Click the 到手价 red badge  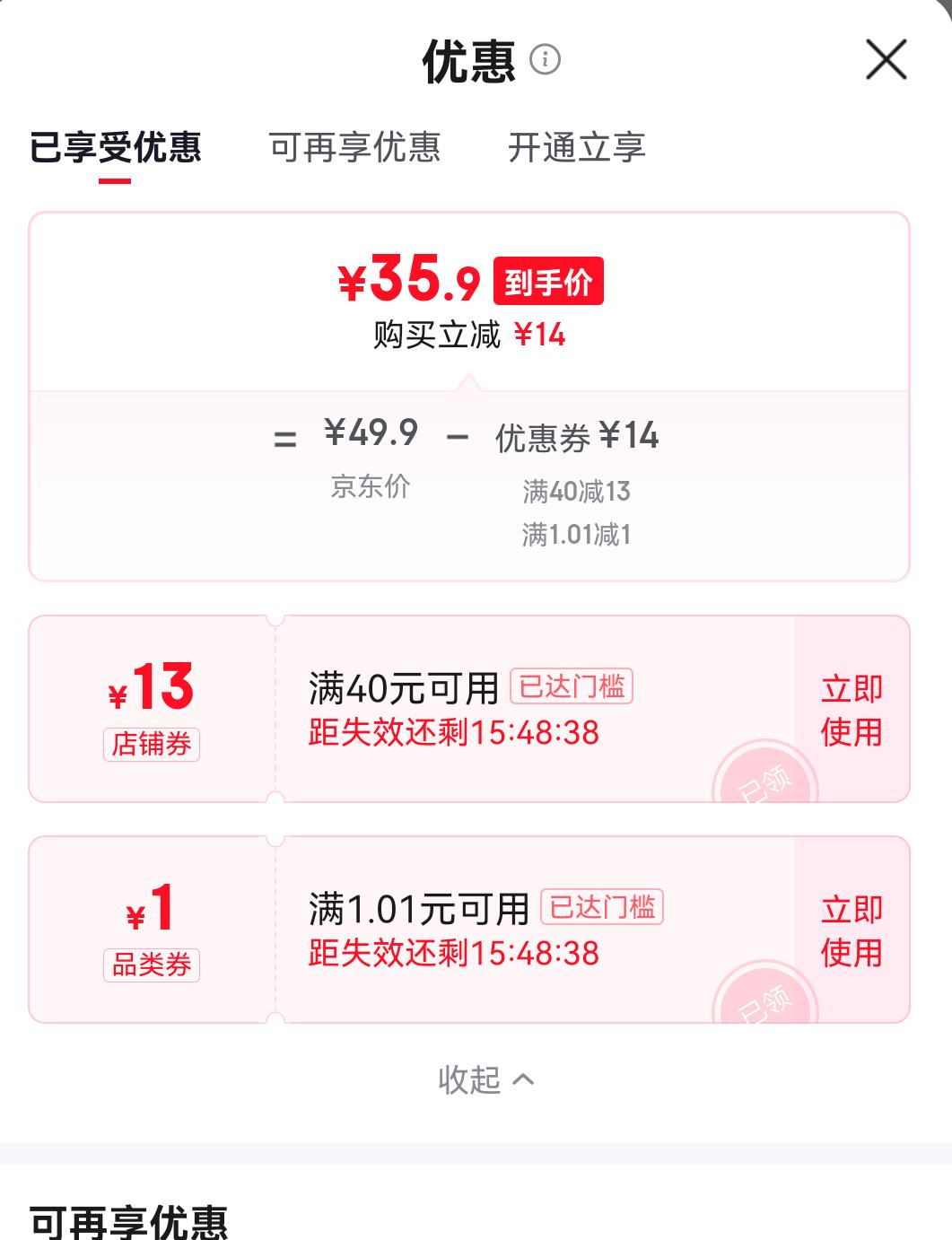coord(550,283)
